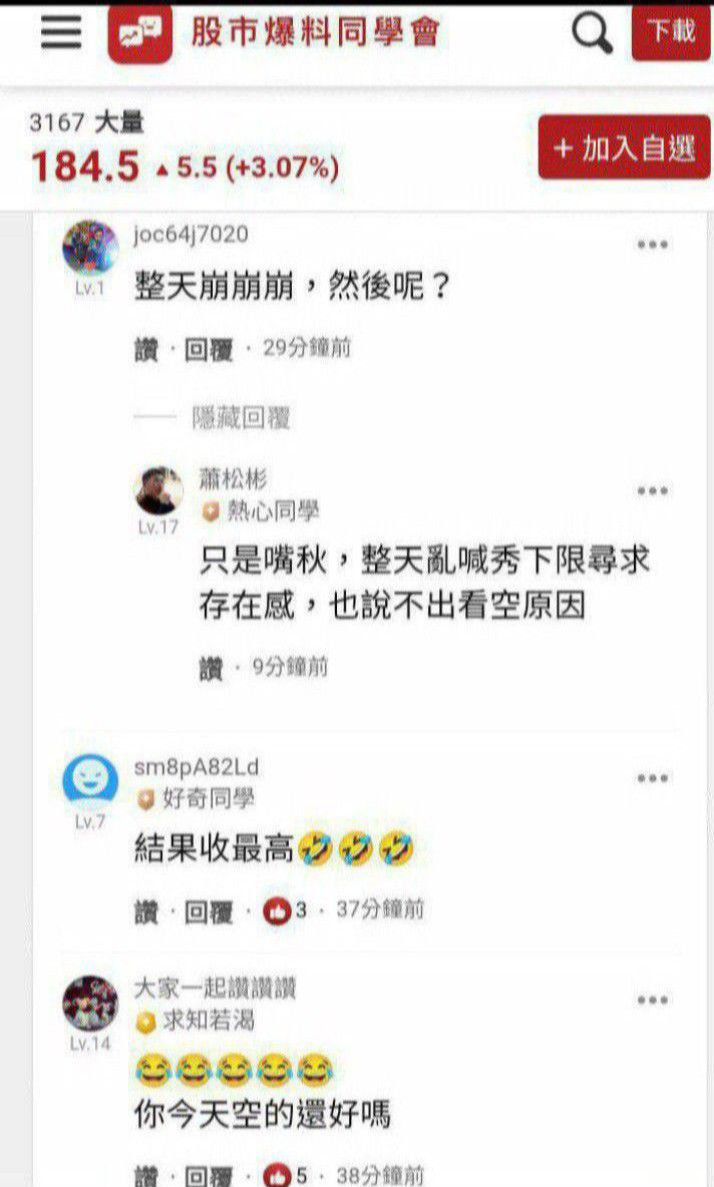Like 大家一起讚讚讚's comment
Image resolution: width=714 pixels, height=1187 pixels.
tap(146, 1176)
